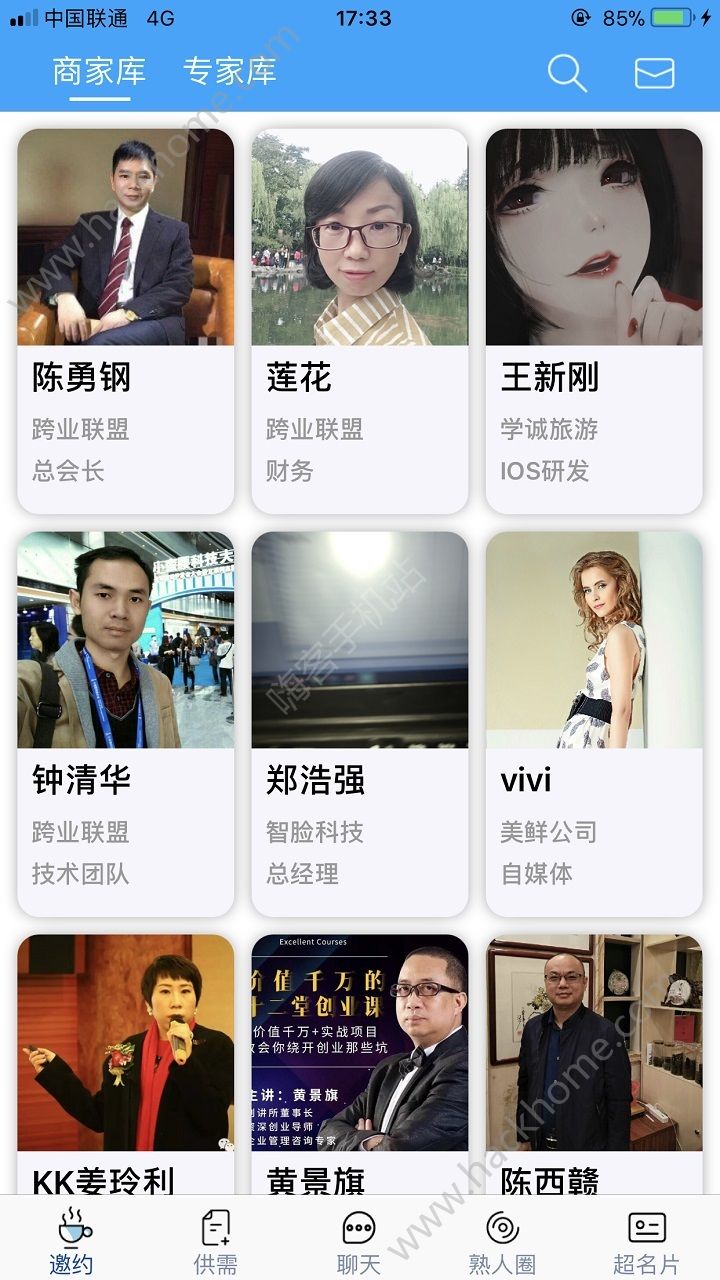Open 王新刚's profile card
Screen dimensions: 720x1280
[x=594, y=320]
